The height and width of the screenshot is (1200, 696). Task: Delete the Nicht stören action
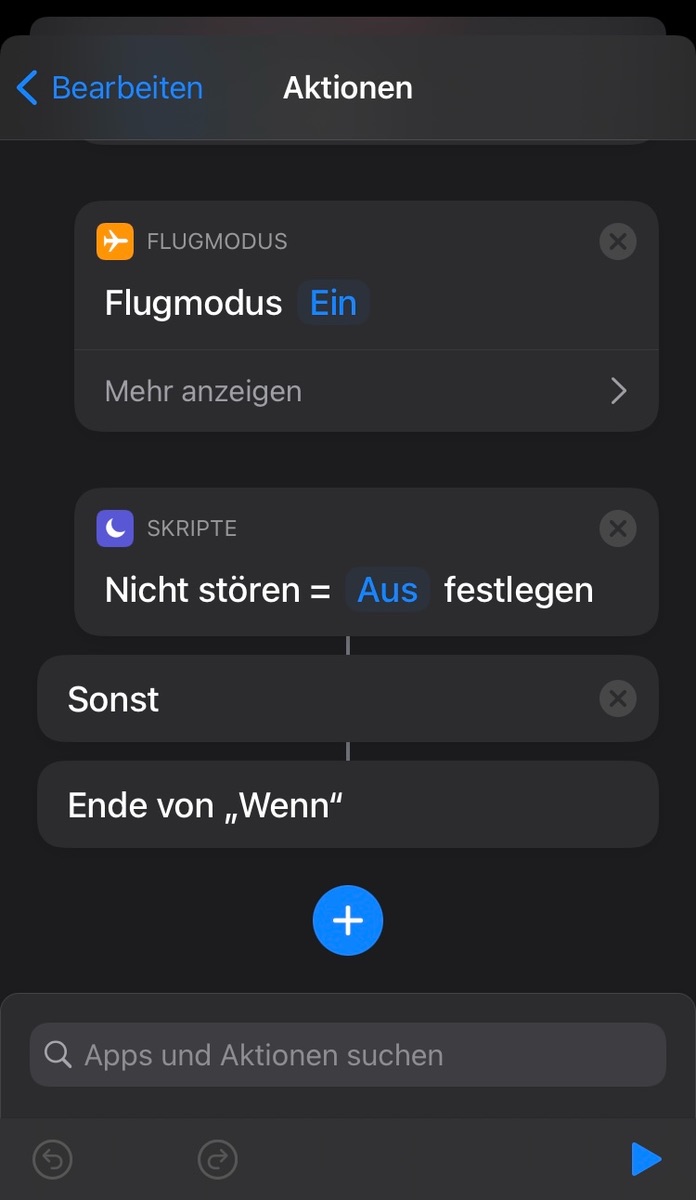618,529
